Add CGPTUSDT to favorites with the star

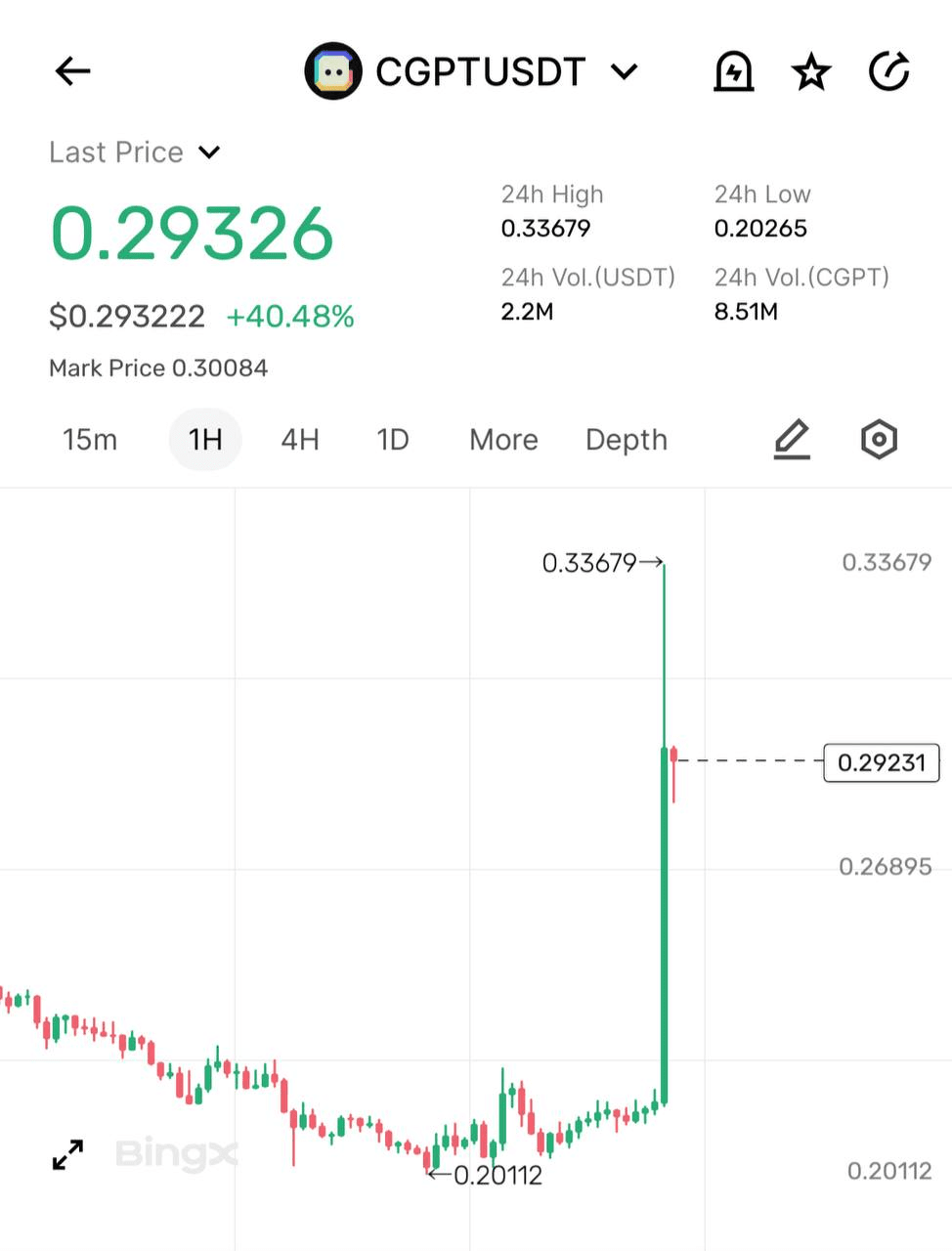point(810,71)
